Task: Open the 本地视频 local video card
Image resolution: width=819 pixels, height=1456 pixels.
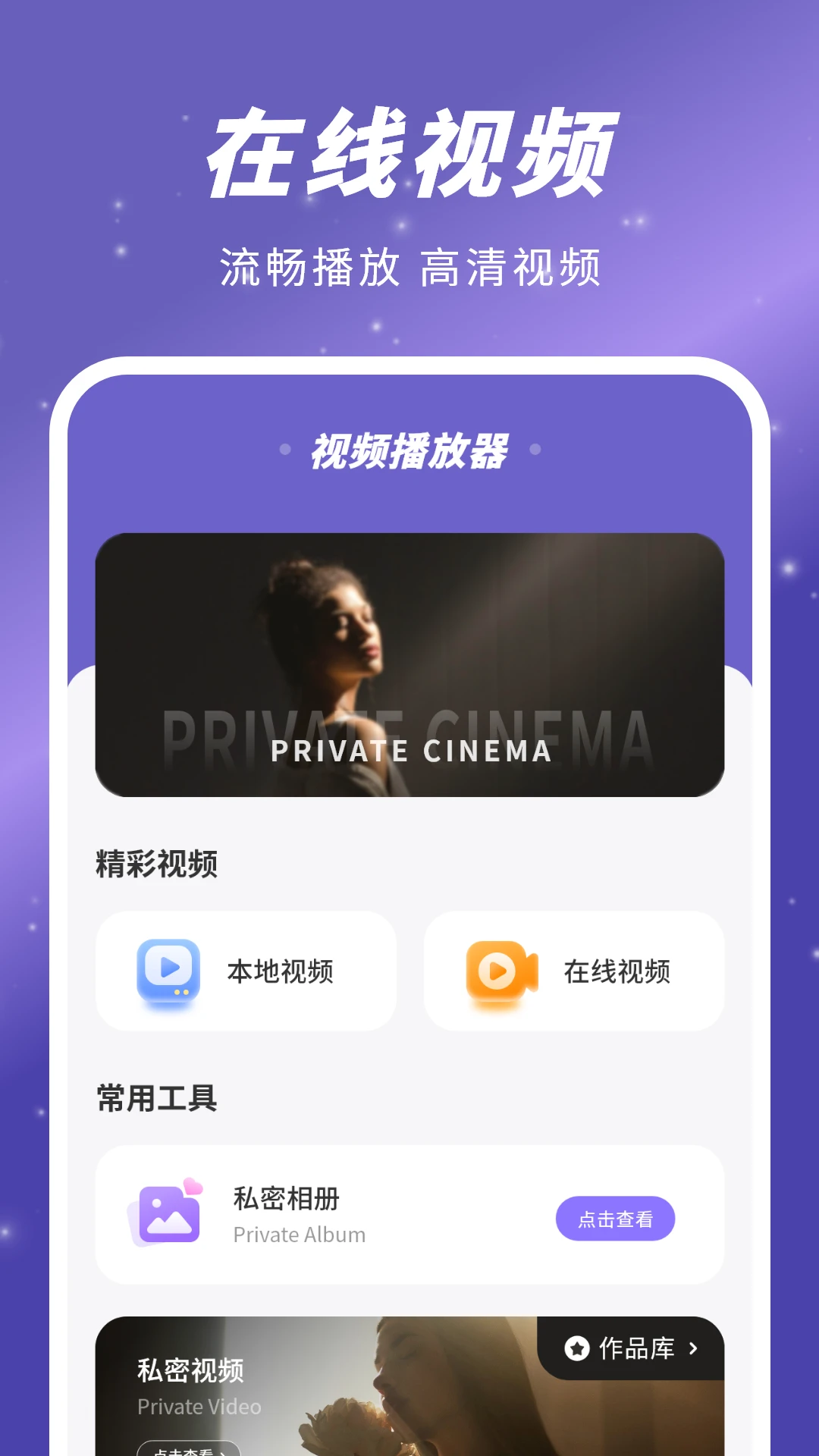Action: click(x=246, y=971)
